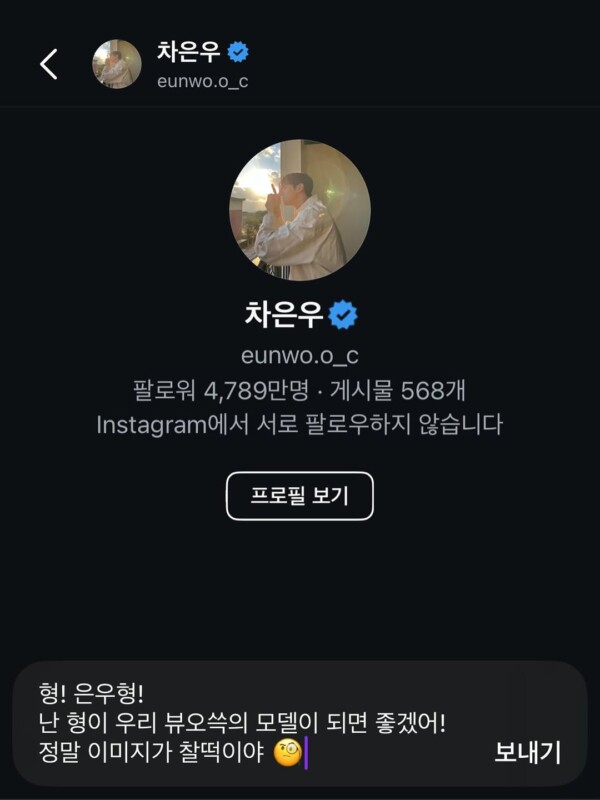The height and width of the screenshot is (800, 600).
Task: Send the message with 보내기
Action: (527, 753)
